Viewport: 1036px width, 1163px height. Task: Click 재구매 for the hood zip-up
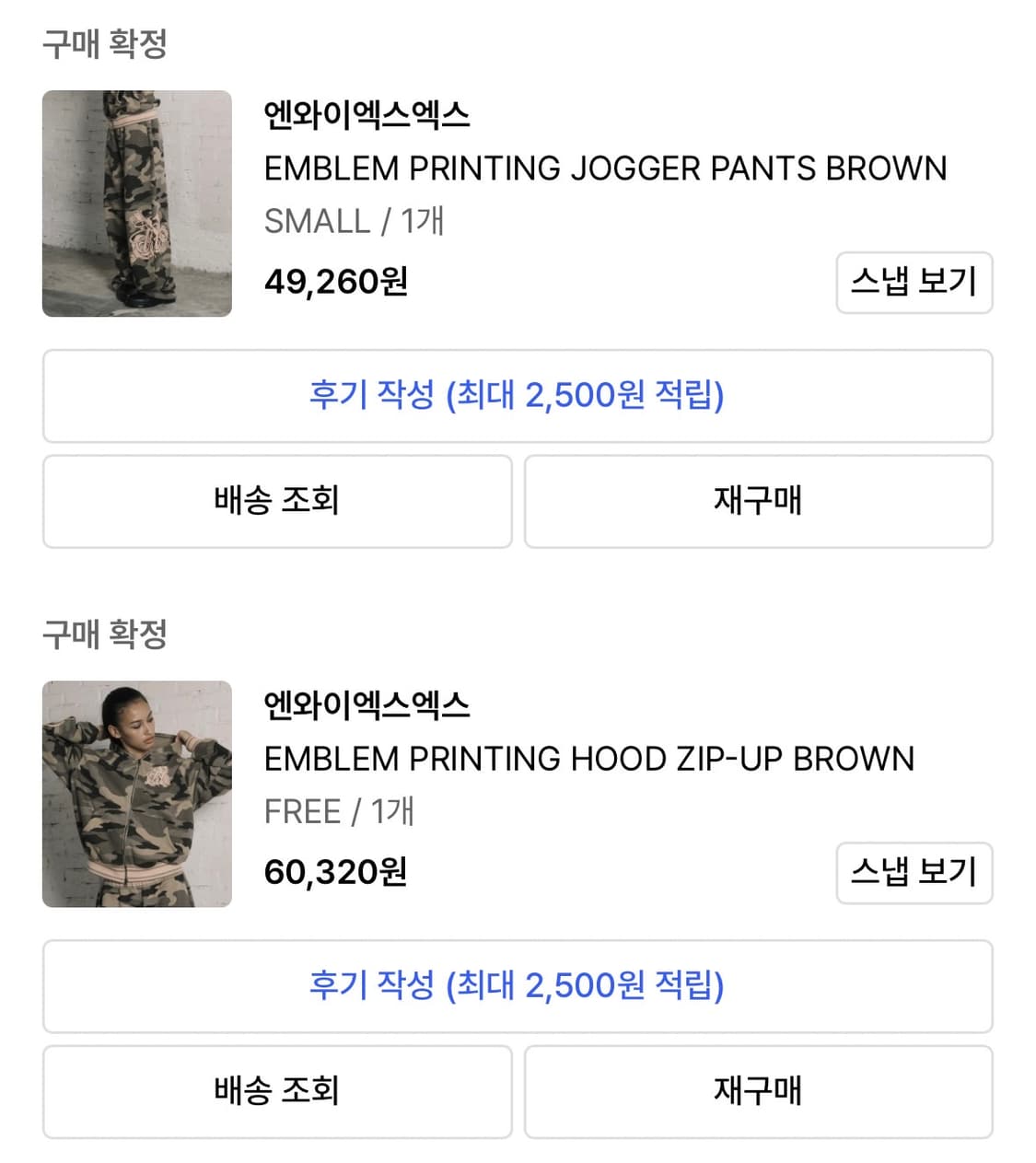(x=758, y=1092)
